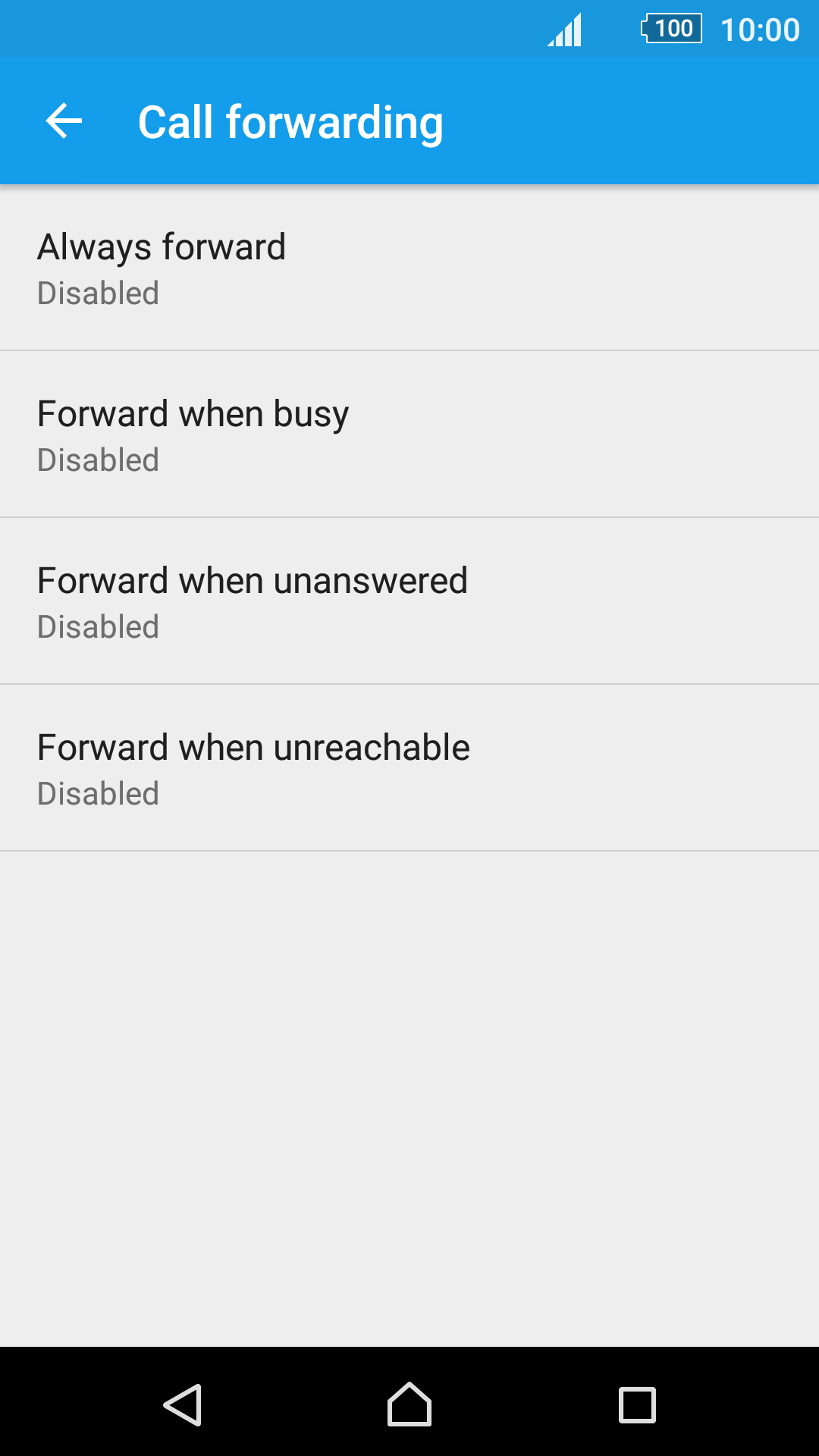Viewport: 819px width, 1456px height.
Task: Open recent apps from navigation bar
Action: pos(637,1405)
